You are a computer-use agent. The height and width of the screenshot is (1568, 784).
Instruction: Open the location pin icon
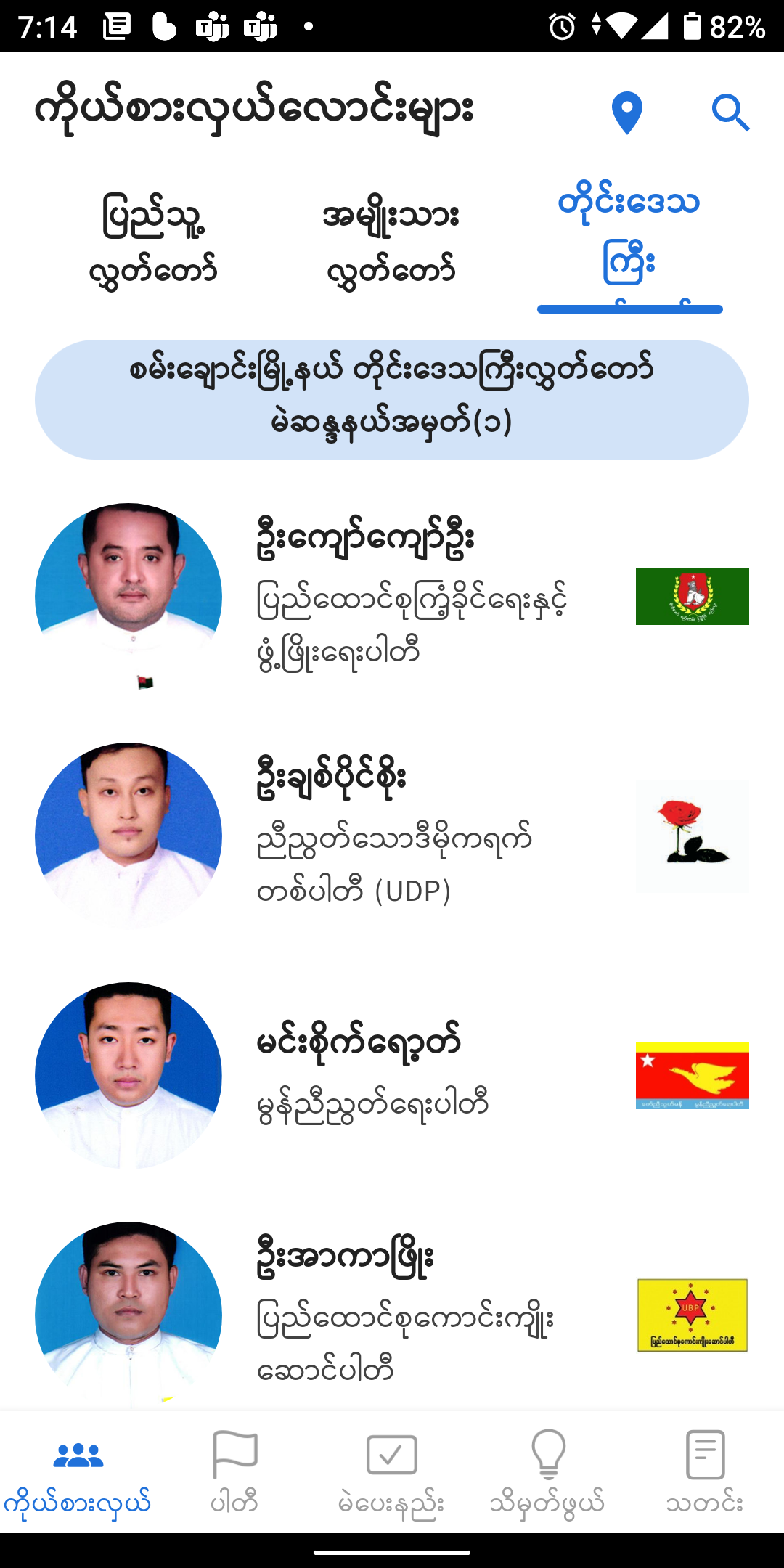[627, 113]
